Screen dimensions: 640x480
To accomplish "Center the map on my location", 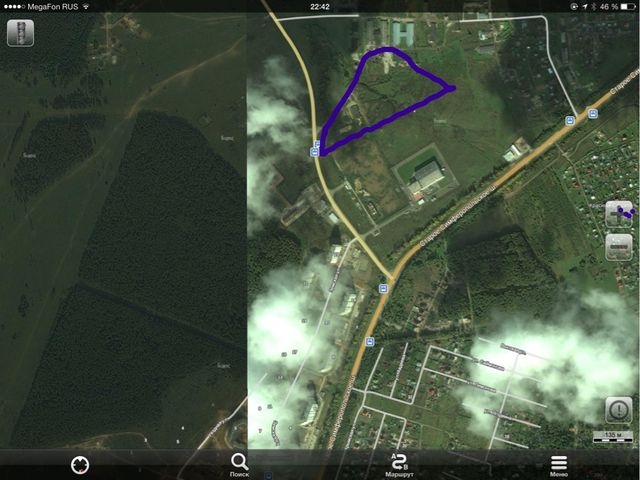I will click(79, 464).
